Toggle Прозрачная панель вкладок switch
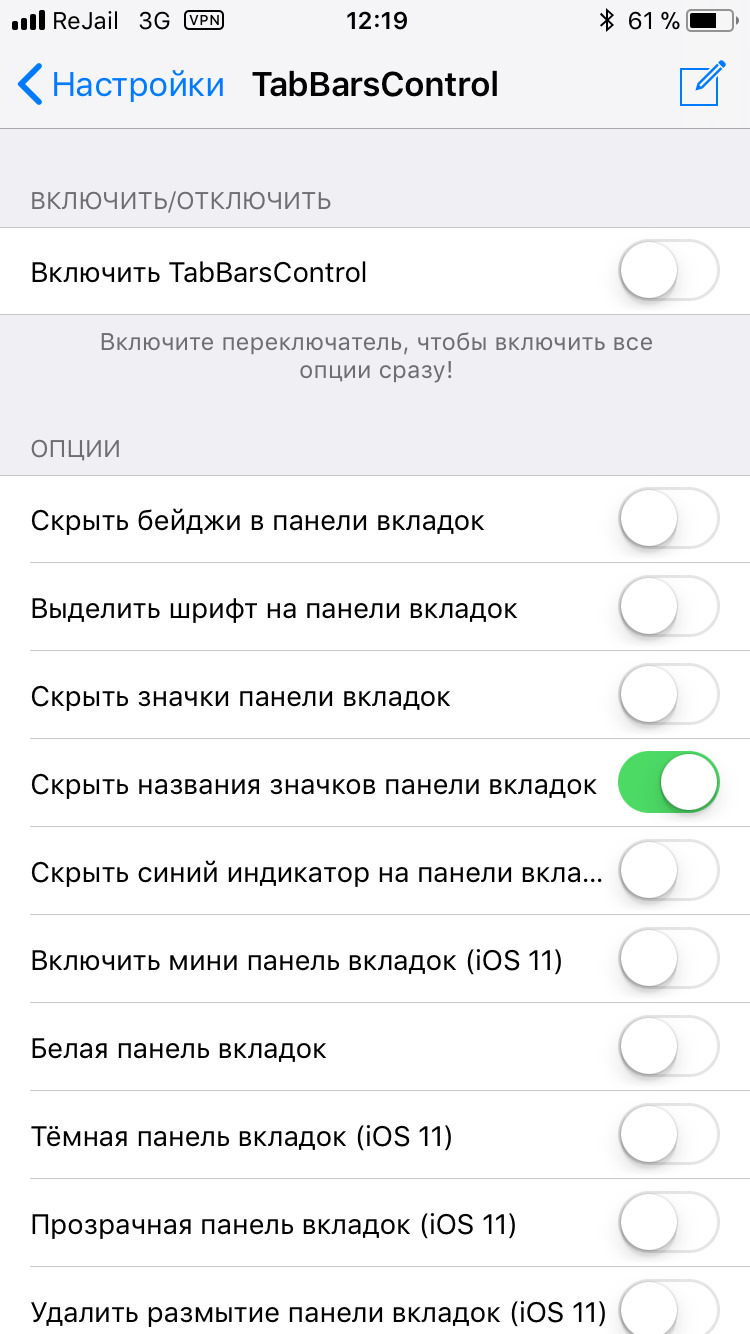This screenshot has width=750, height=1334. pyautogui.click(x=669, y=1223)
